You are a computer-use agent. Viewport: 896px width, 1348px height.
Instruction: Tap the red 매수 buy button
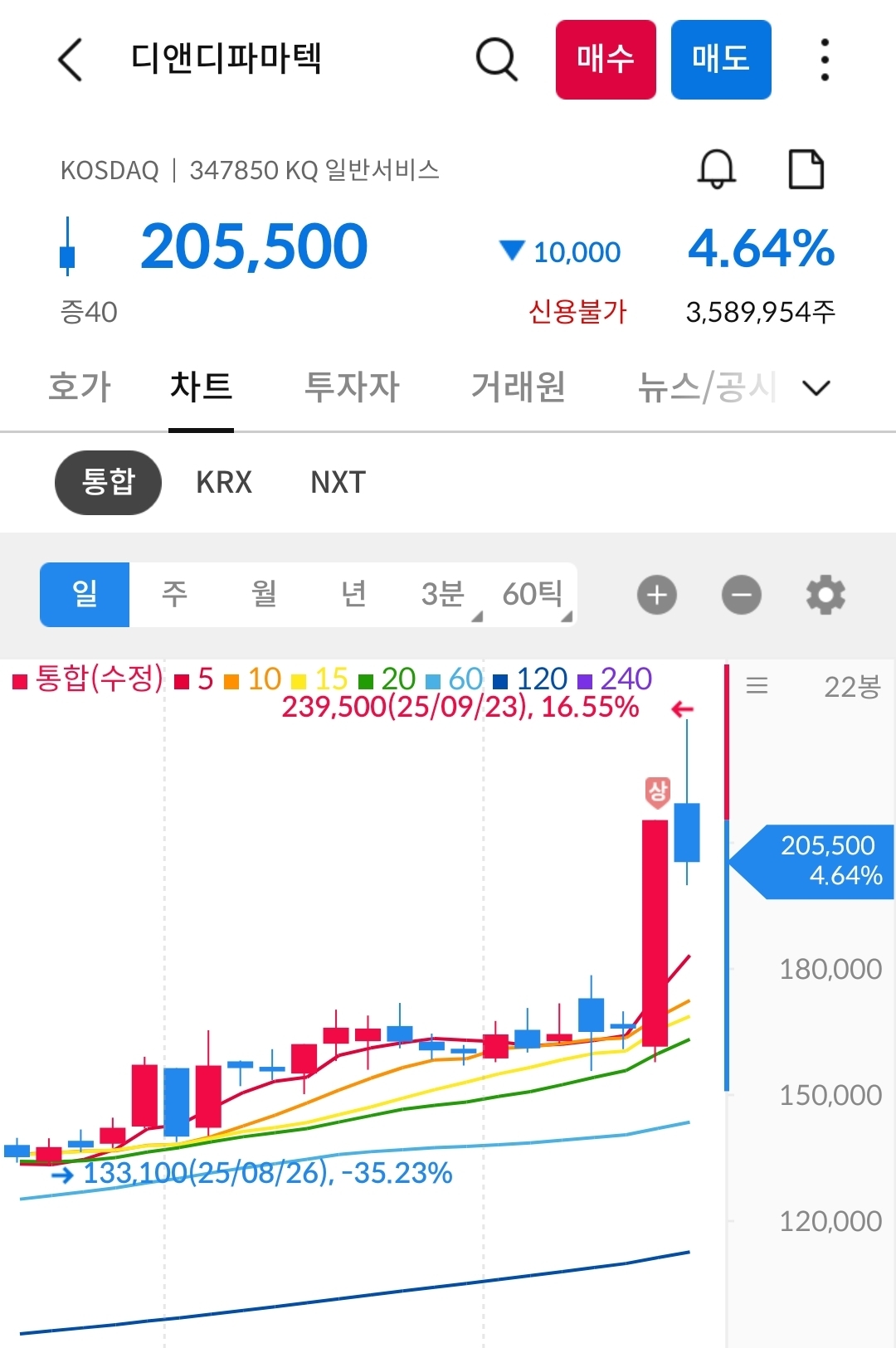(x=605, y=60)
